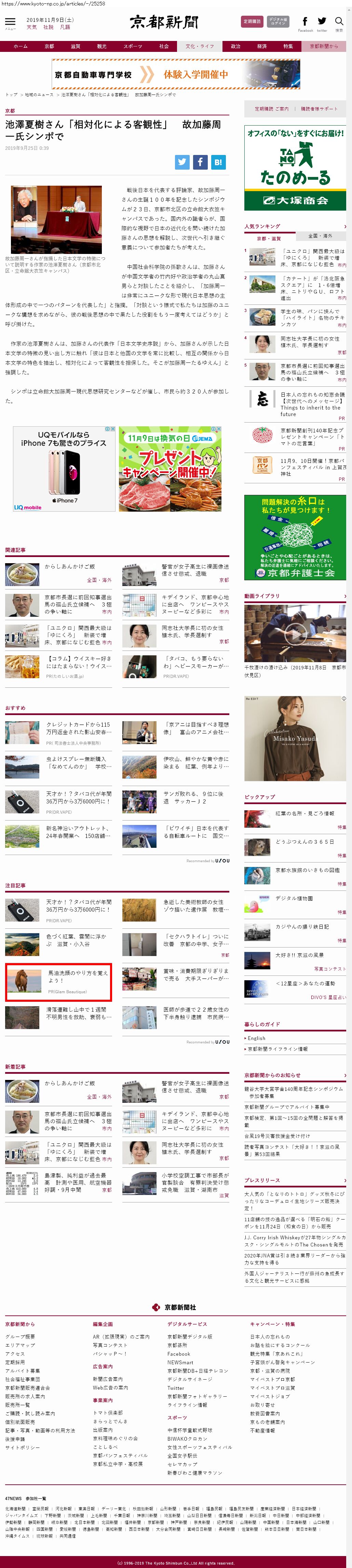Switch ranking to 全国・海外 tab

(x=320, y=236)
